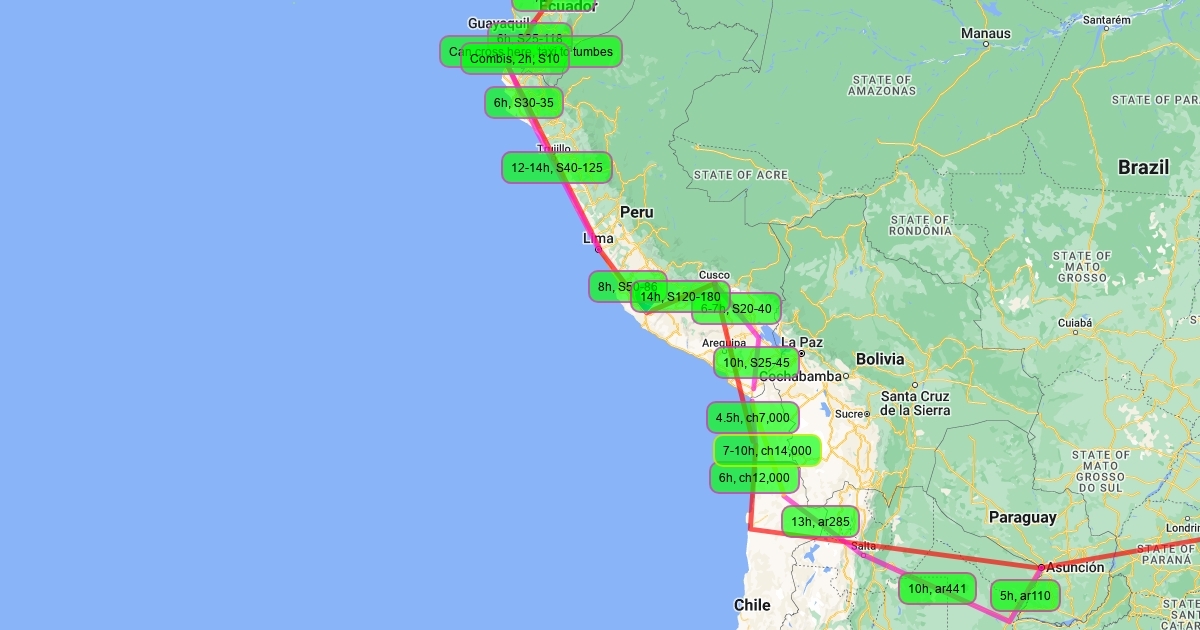Select the '4.5h, ch7,000' label
The image size is (1200, 630).
tap(752, 418)
